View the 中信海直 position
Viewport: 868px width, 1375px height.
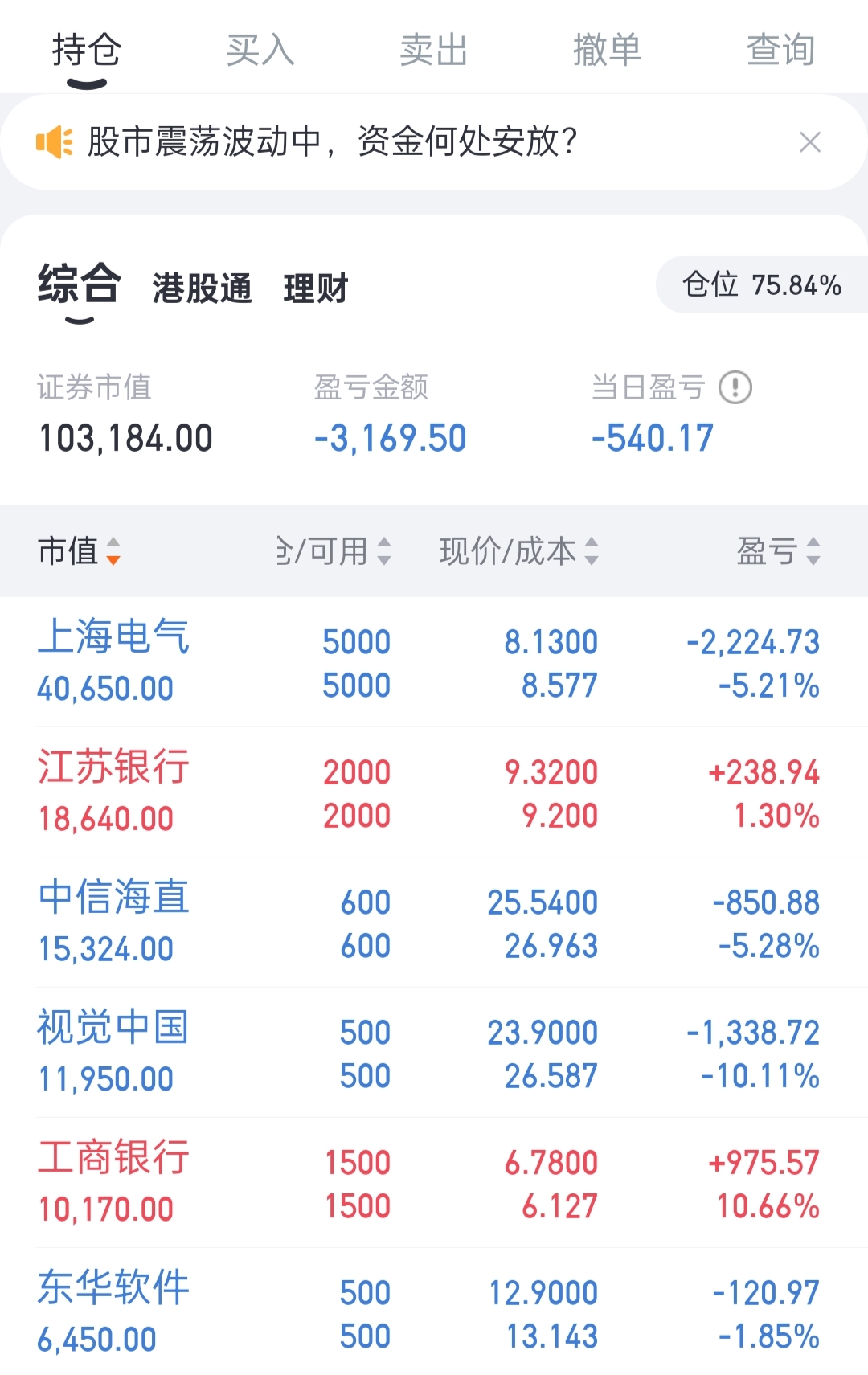click(x=113, y=898)
